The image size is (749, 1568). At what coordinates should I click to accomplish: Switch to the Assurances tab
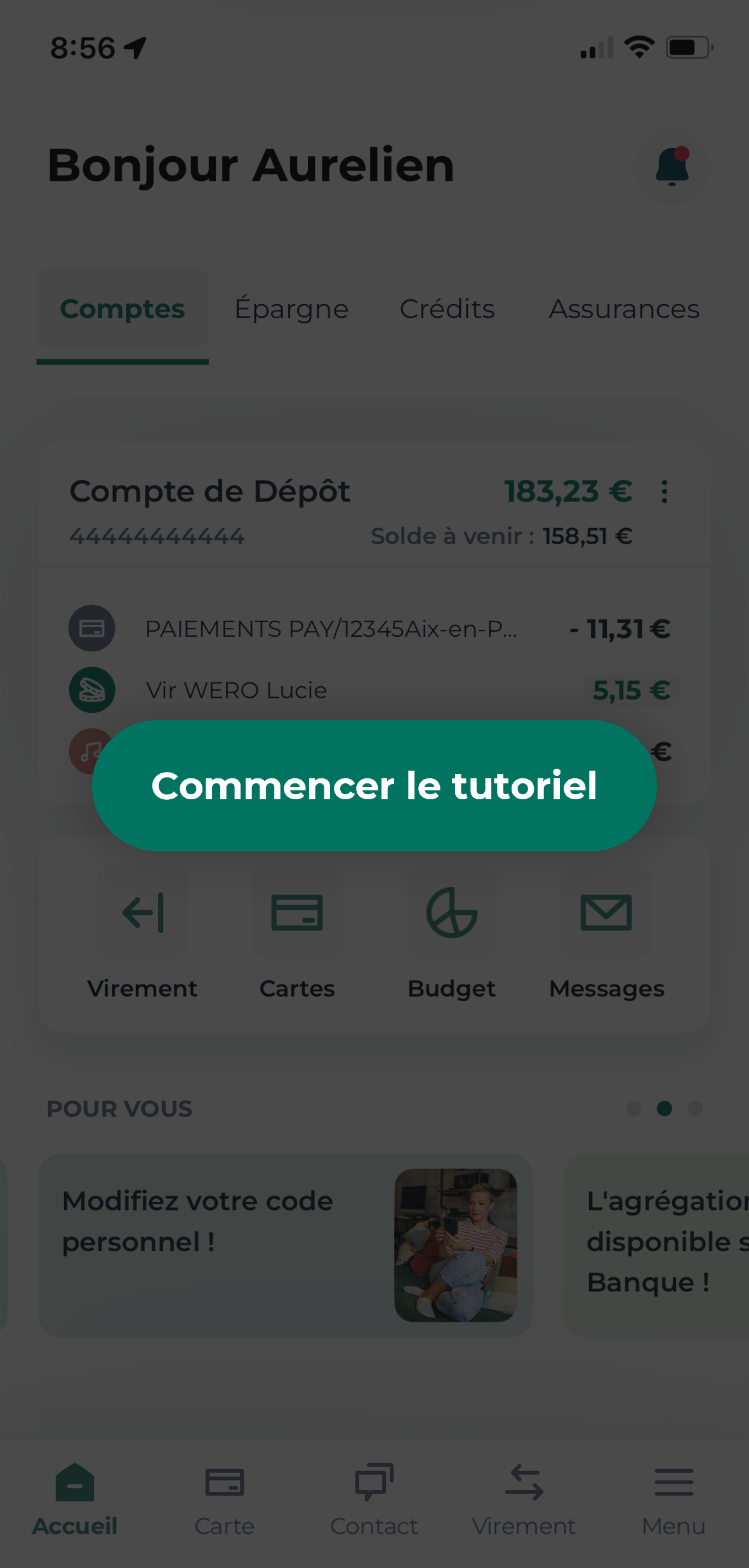coord(623,309)
